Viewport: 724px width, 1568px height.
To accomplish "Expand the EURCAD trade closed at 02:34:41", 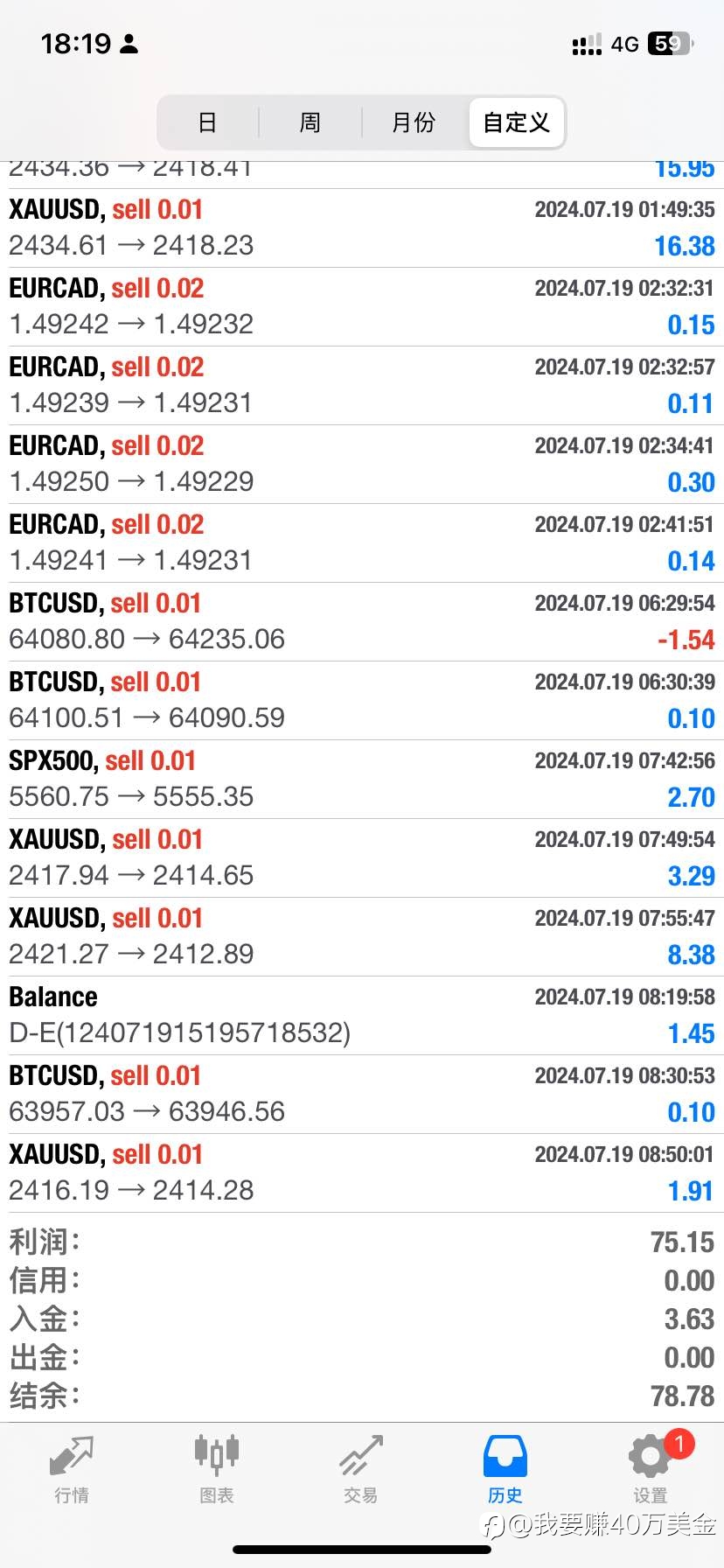I will pyautogui.click(x=362, y=465).
